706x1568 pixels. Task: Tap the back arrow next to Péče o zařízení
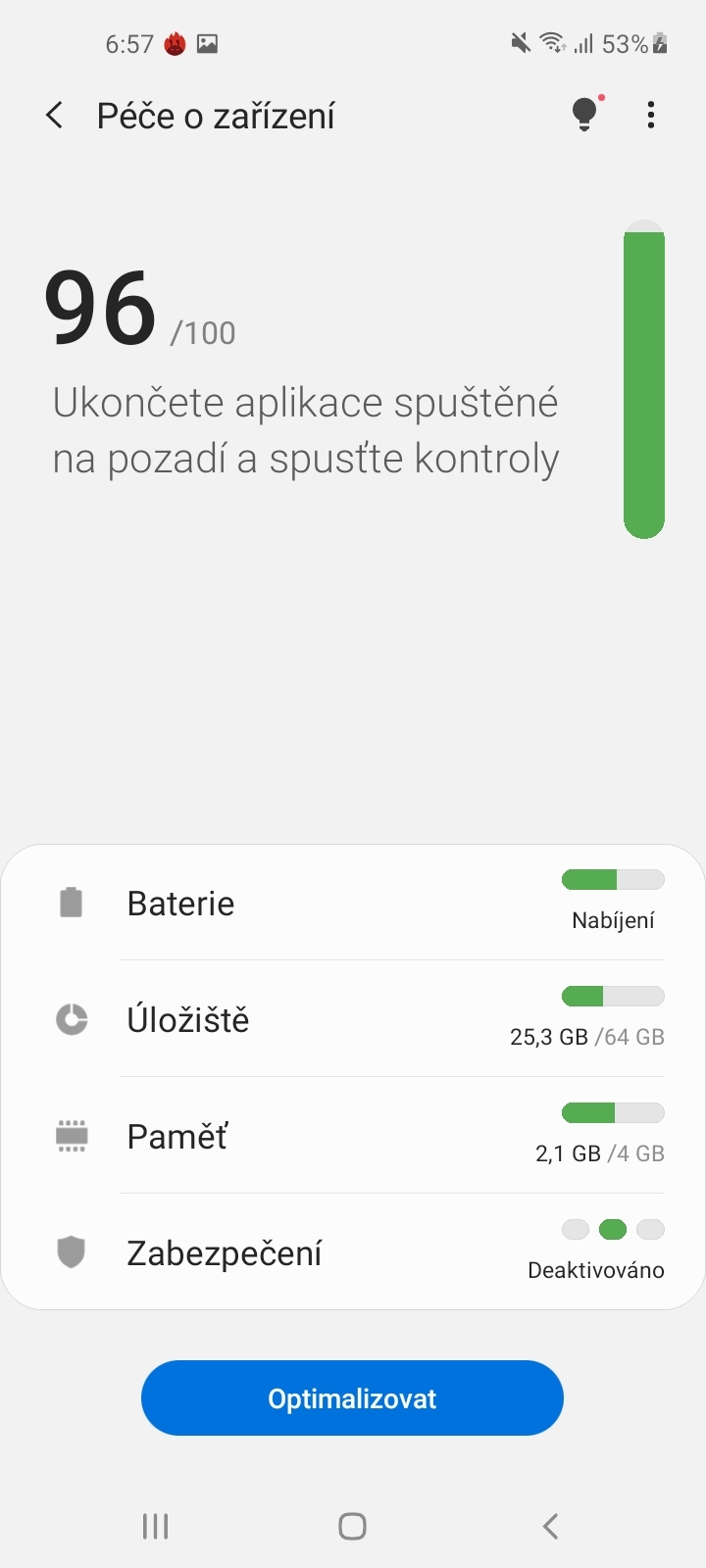(x=55, y=115)
